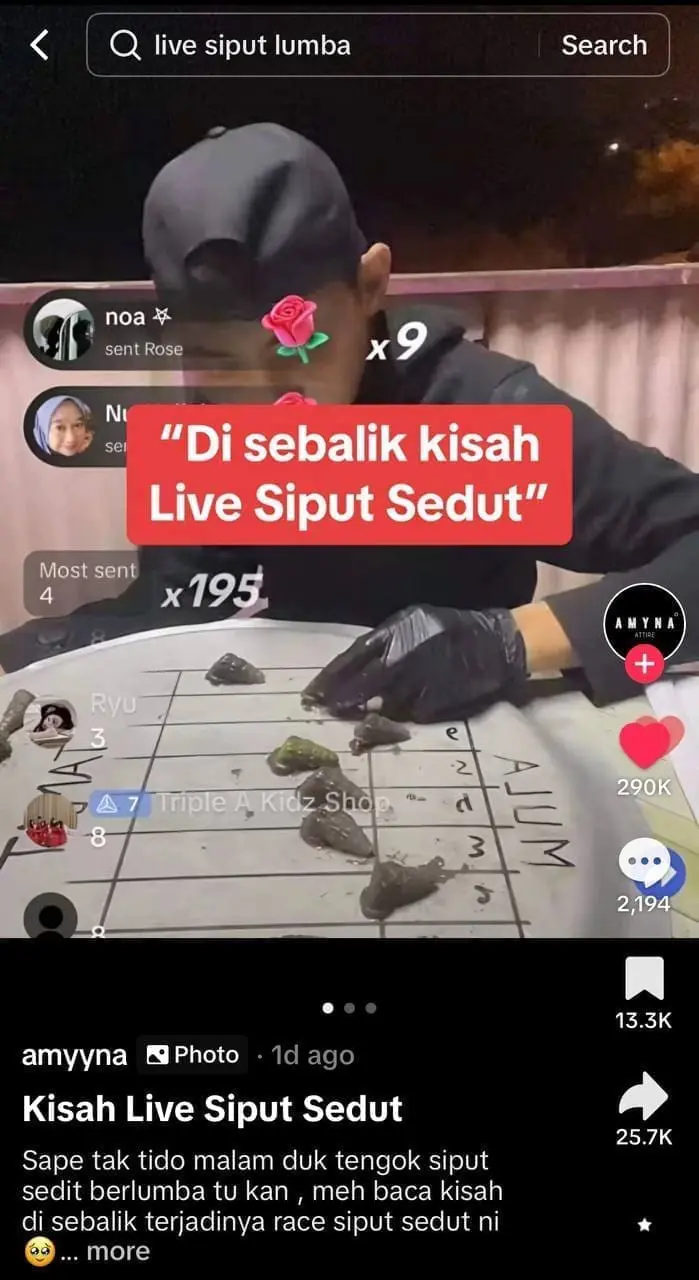This screenshot has width=699, height=1280.
Task: Go back with the arrow icon
Action: (x=40, y=45)
